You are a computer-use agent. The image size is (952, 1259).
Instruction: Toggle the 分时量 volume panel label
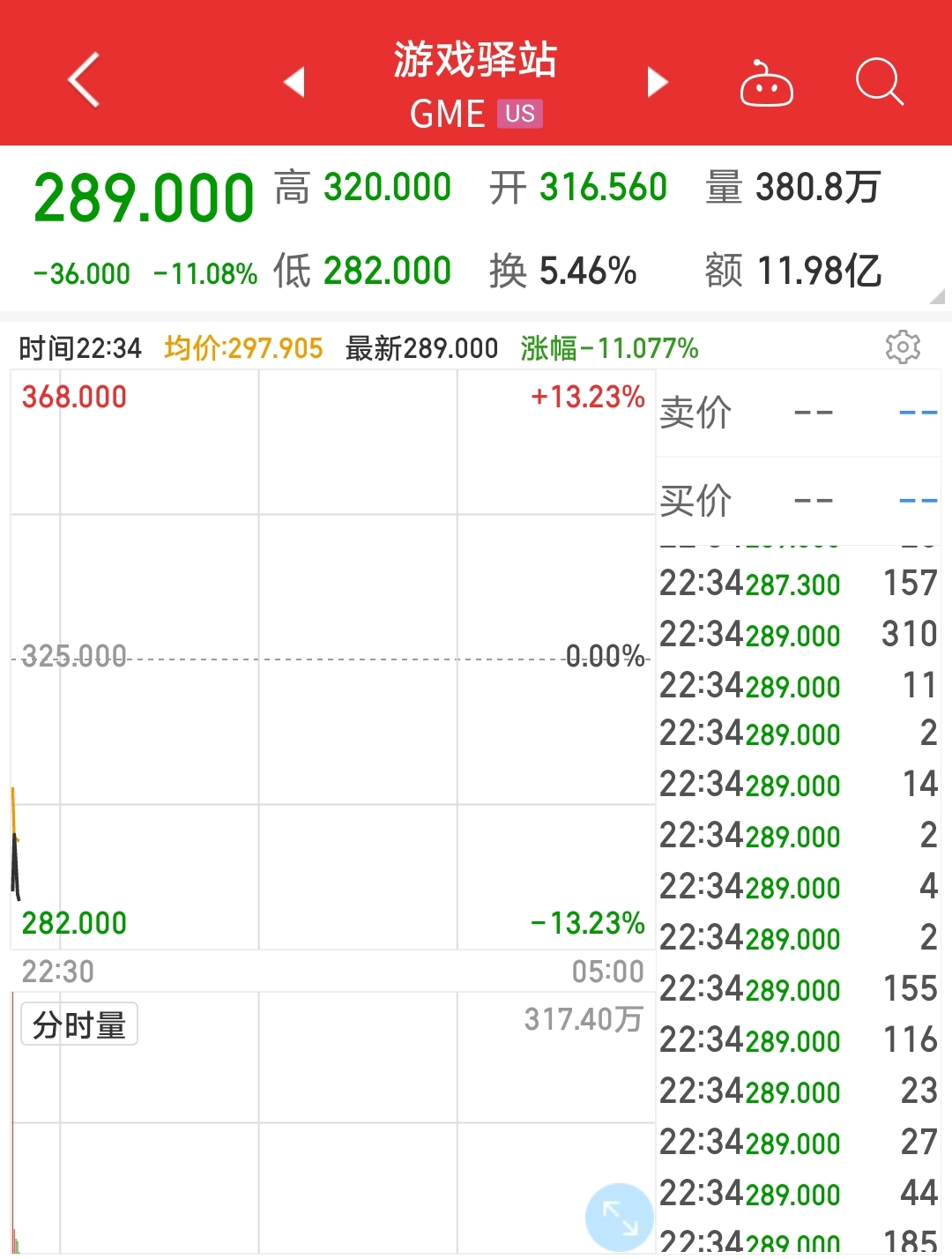[78, 1023]
